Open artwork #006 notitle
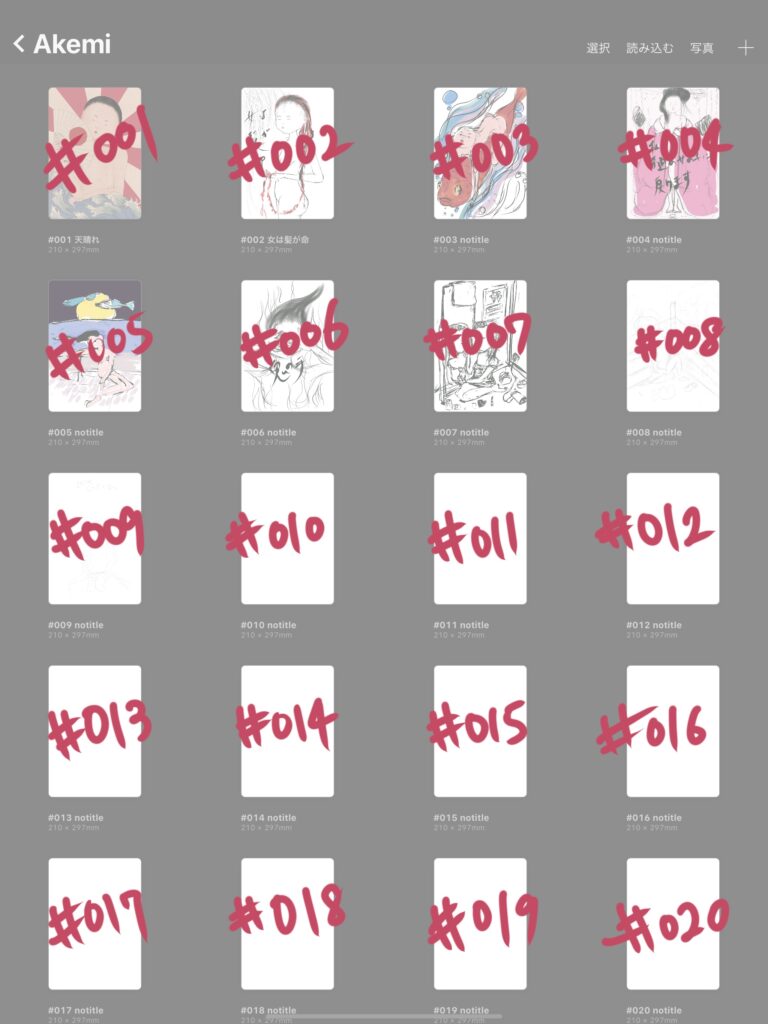Screen dimensions: 768x1024 [x=287, y=346]
